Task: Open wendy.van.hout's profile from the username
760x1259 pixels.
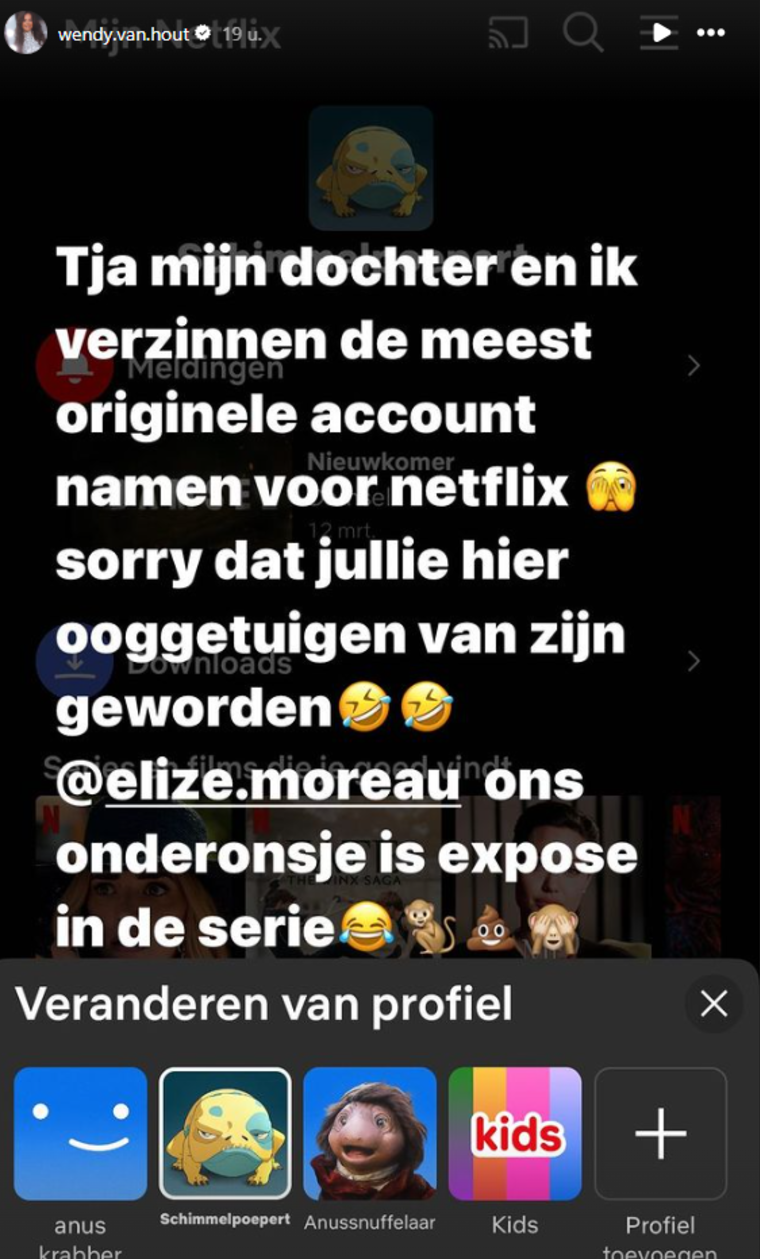Action: 124,34
